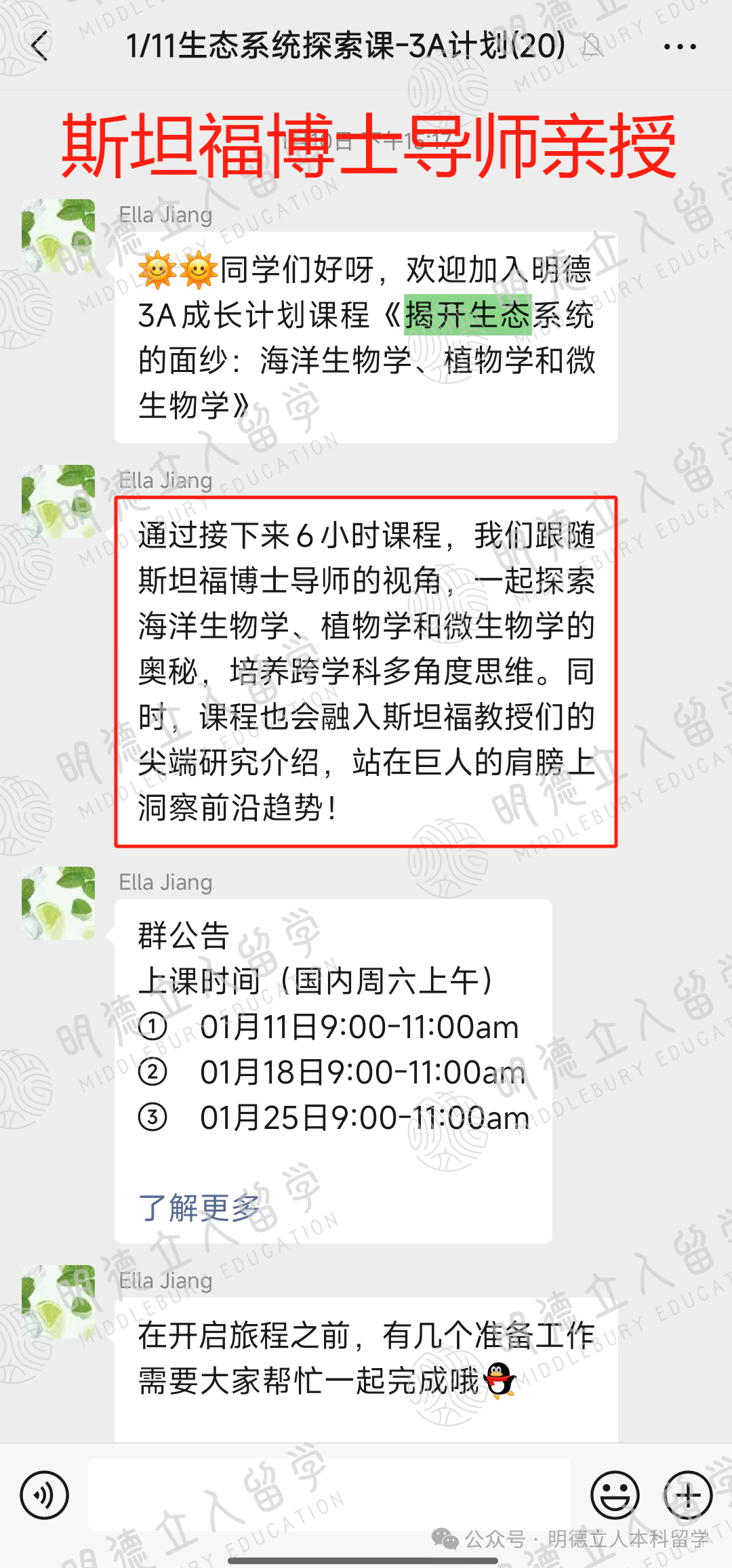732x1568 pixels.
Task: Tap 了解更多 in the group announcement
Action: [x=199, y=1208]
